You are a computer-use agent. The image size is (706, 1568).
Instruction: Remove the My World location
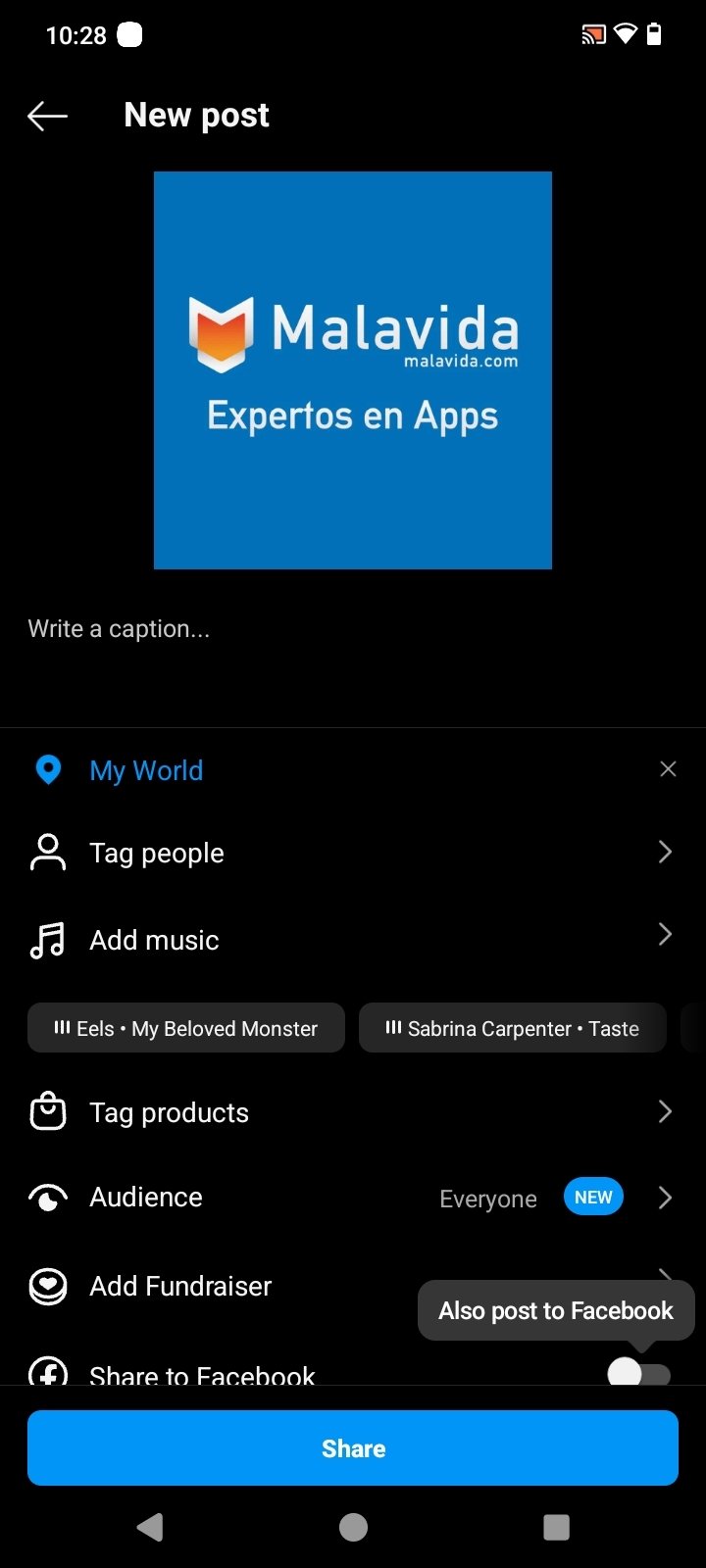pos(668,769)
